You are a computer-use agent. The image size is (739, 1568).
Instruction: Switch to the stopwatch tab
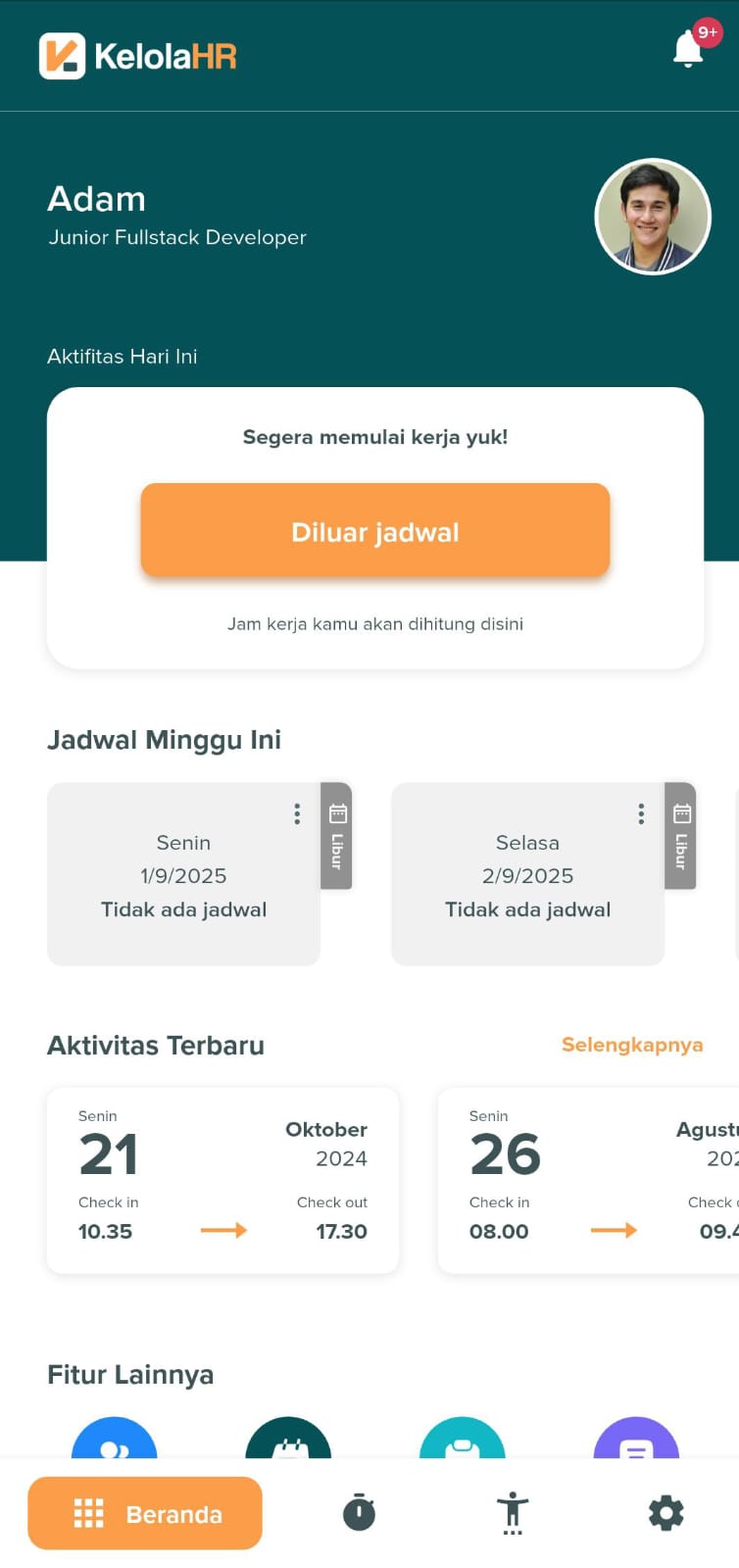359,1512
